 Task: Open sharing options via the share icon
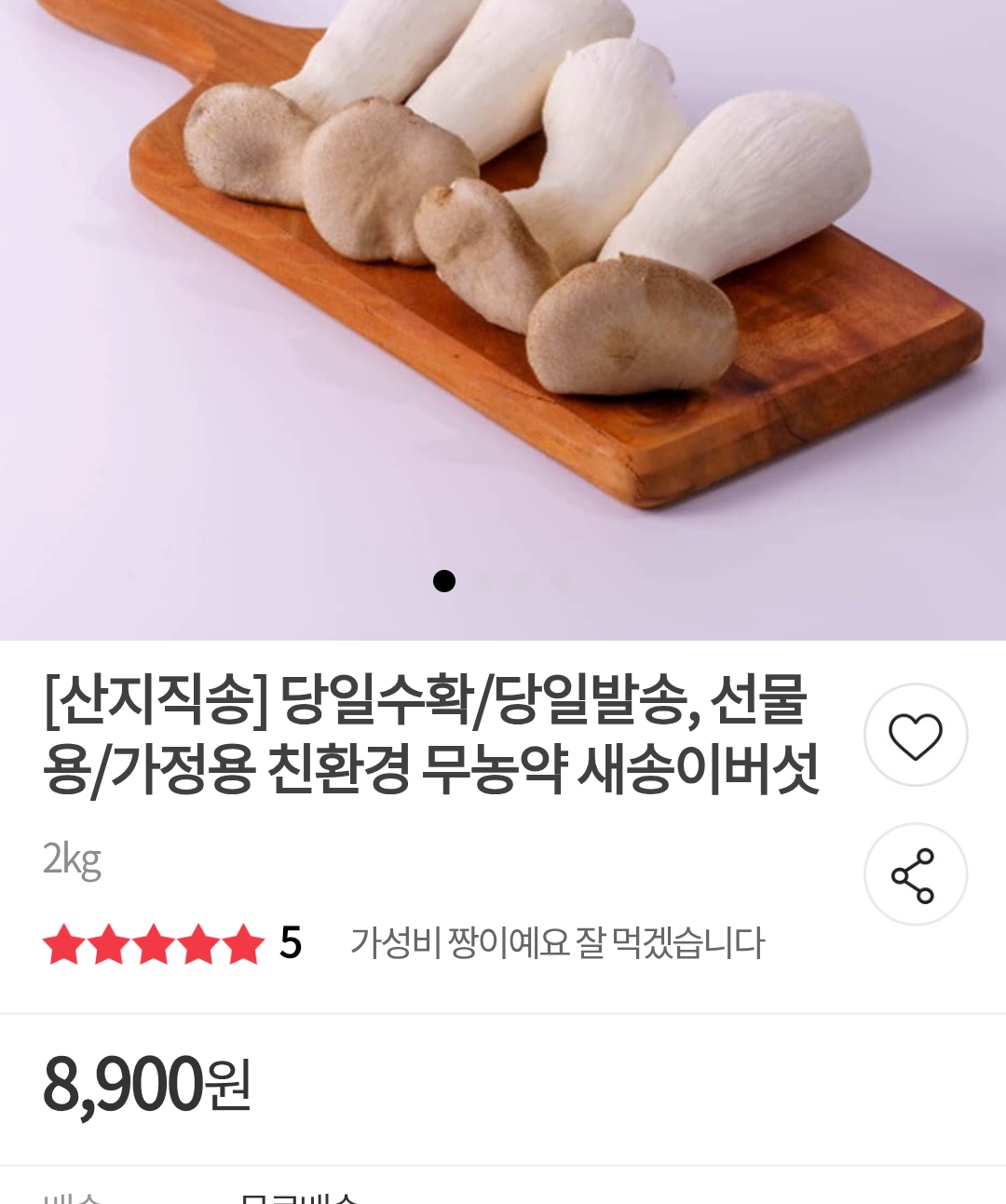(x=914, y=873)
